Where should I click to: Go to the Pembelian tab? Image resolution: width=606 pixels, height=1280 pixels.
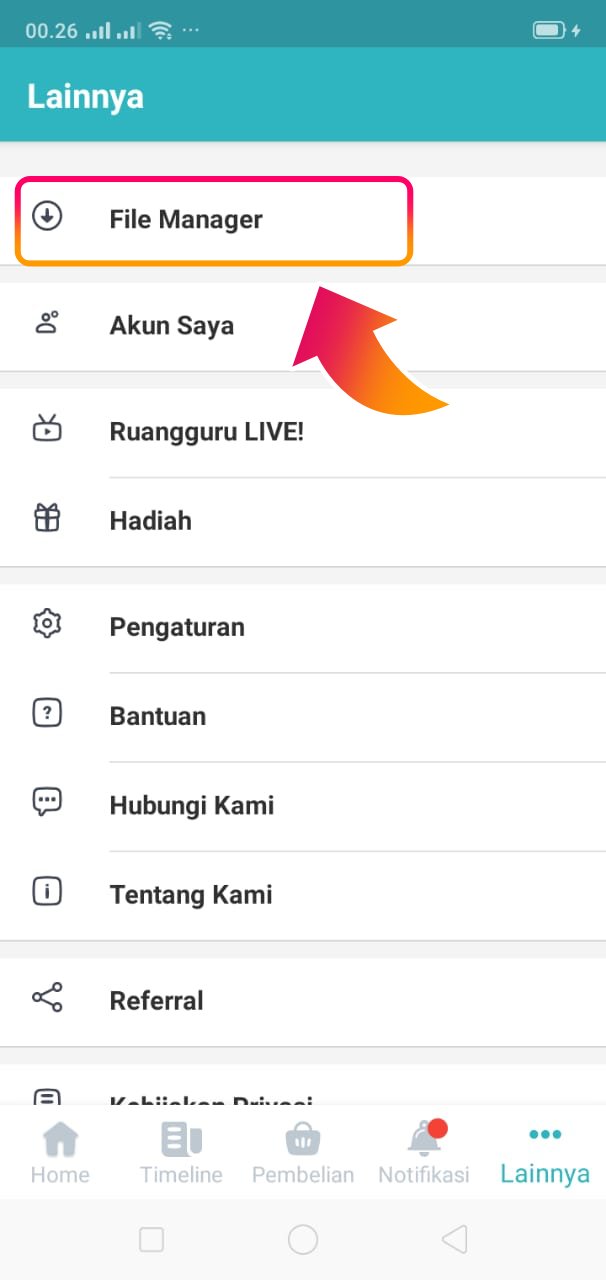click(303, 1153)
